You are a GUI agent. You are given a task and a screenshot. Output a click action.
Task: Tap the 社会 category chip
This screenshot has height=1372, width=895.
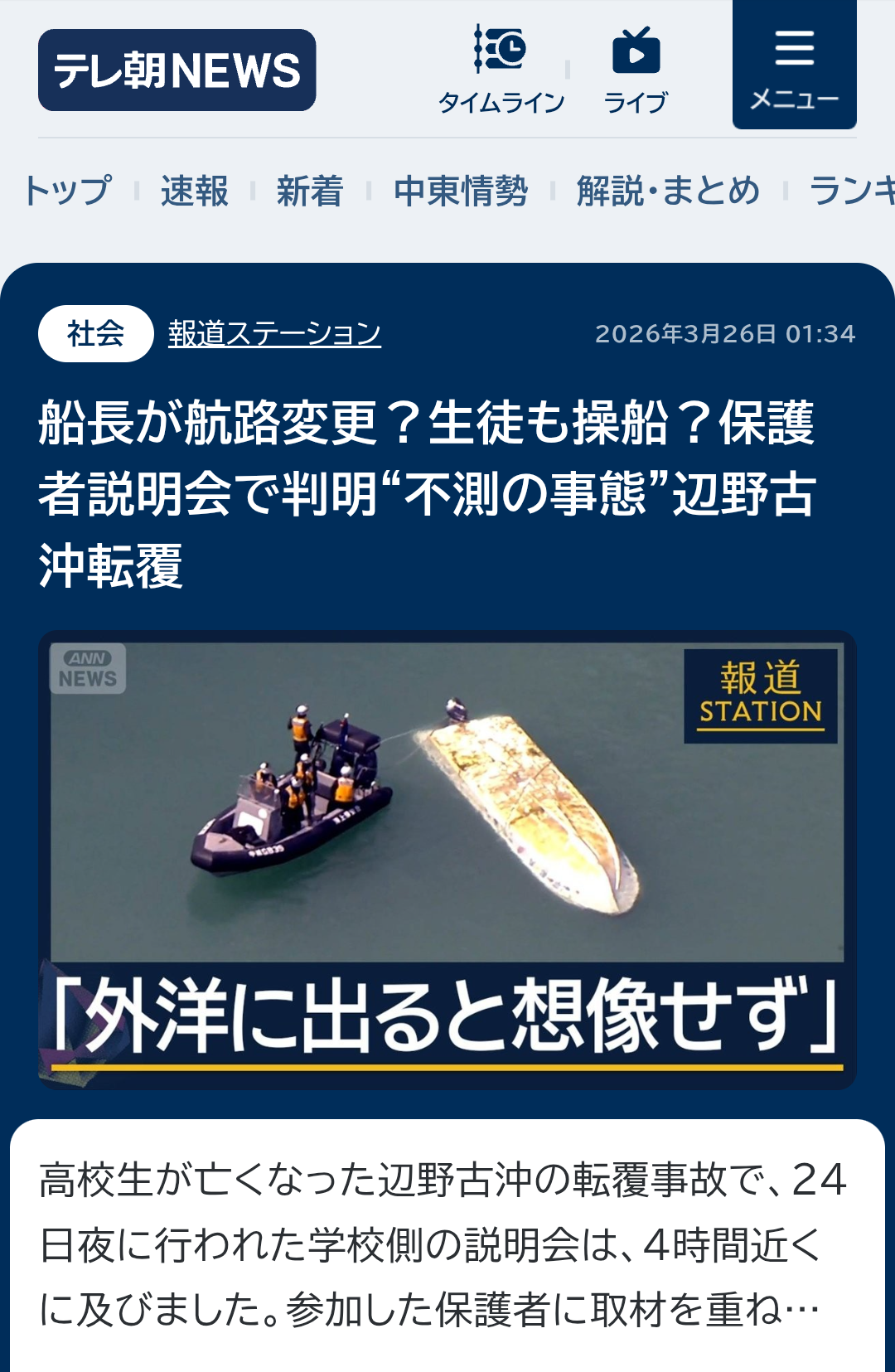95,333
